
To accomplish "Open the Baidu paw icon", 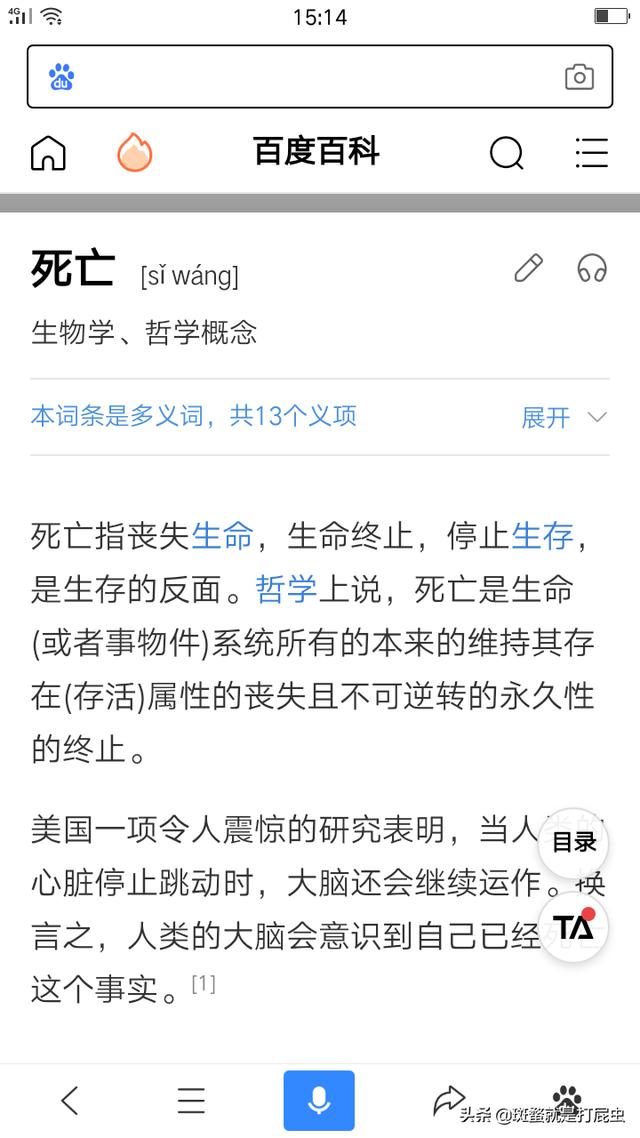I will point(568,1096).
